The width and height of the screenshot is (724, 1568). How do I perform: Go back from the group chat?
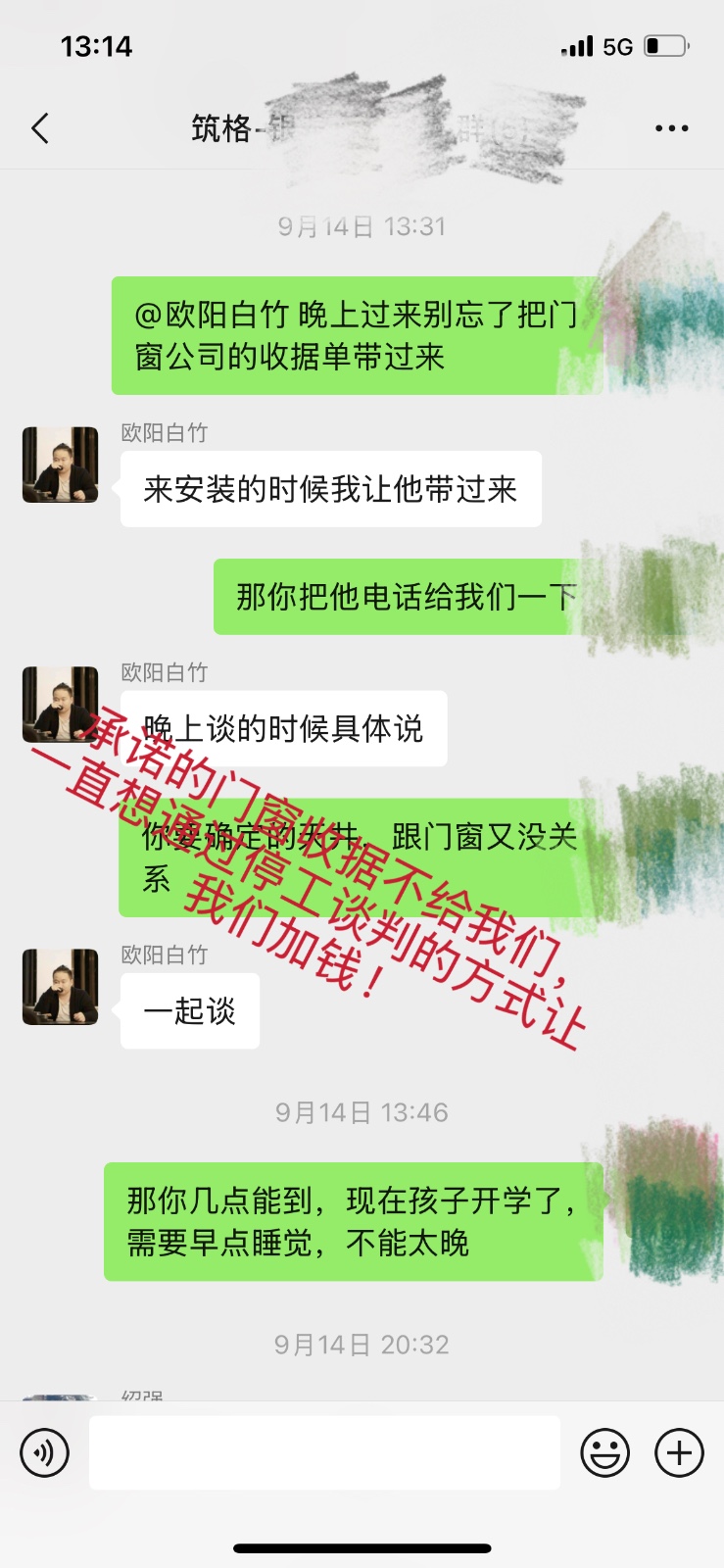tap(40, 128)
